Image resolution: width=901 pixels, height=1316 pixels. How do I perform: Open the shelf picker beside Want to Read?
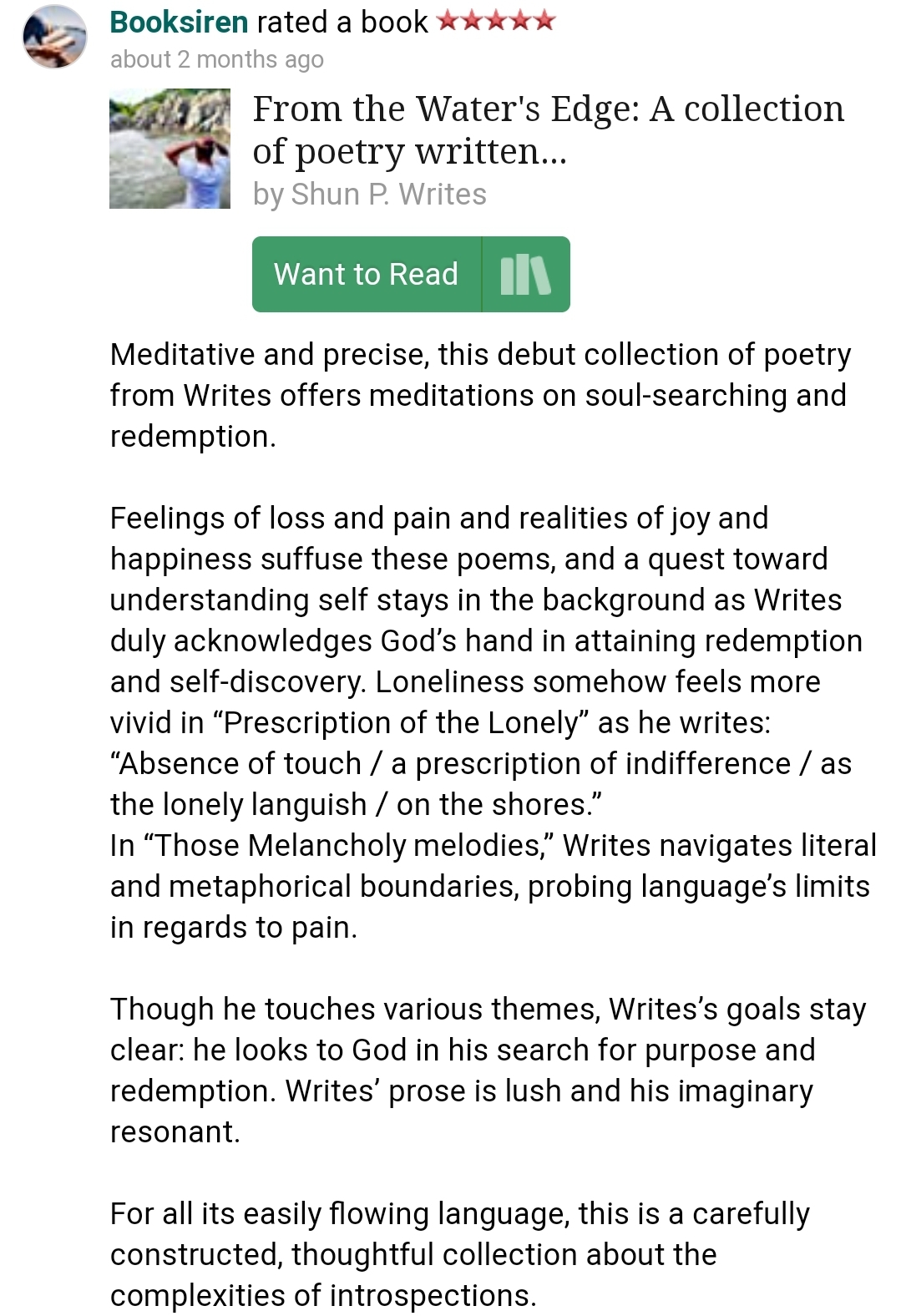coord(526,275)
